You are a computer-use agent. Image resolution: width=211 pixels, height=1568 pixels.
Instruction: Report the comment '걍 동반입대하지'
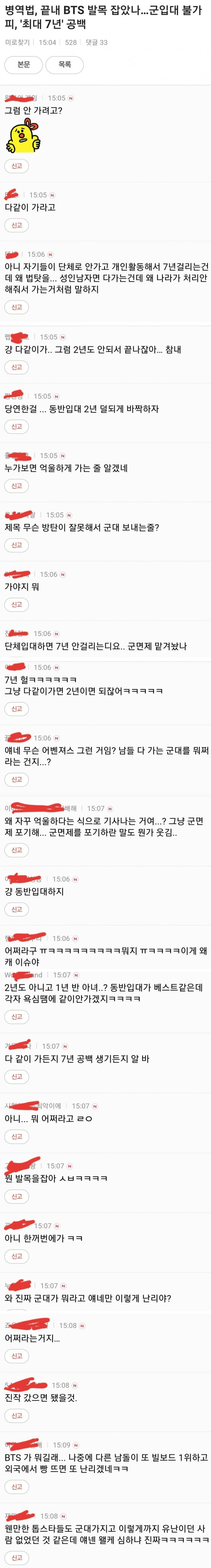click(16, 910)
